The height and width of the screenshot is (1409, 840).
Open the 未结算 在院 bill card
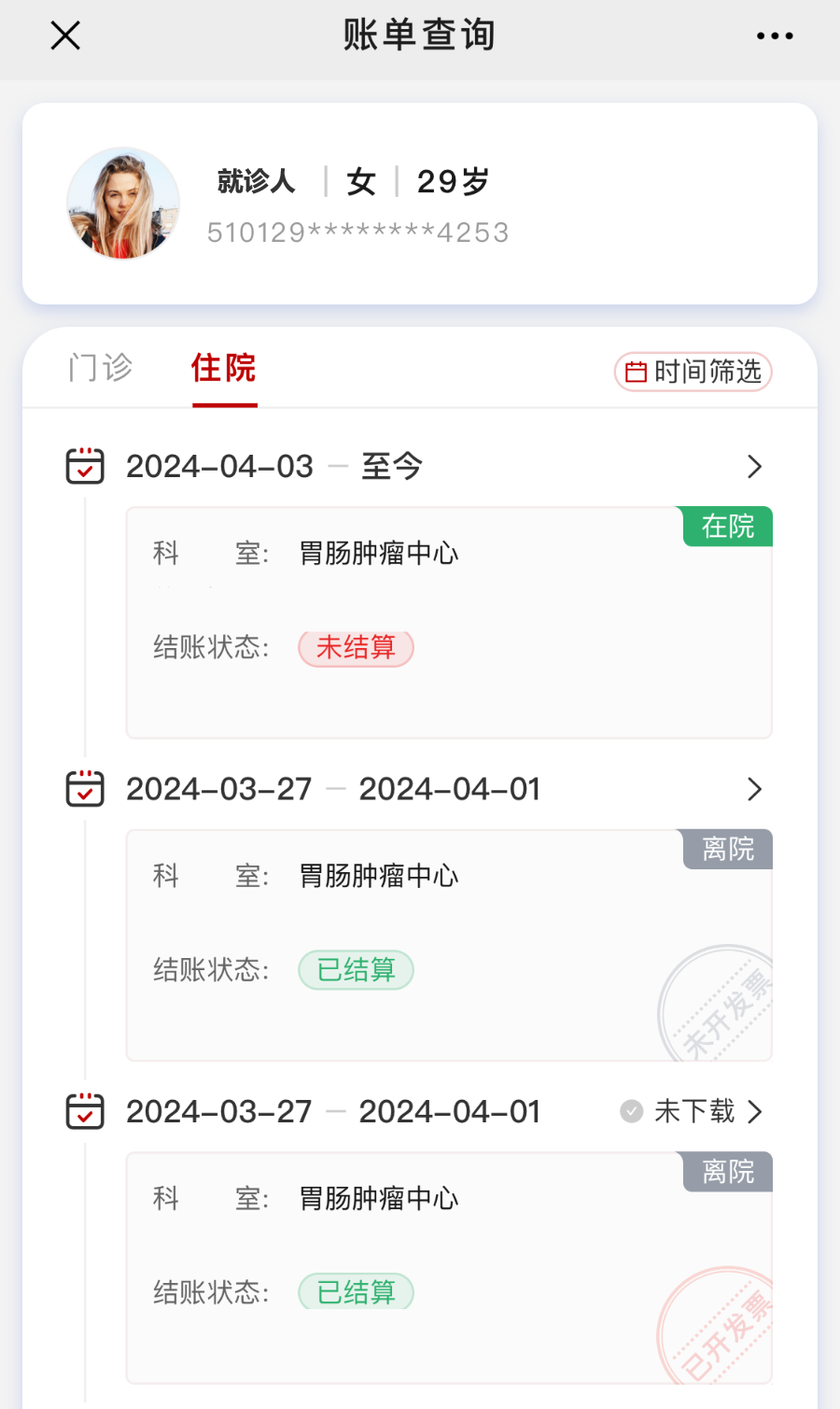449,623
